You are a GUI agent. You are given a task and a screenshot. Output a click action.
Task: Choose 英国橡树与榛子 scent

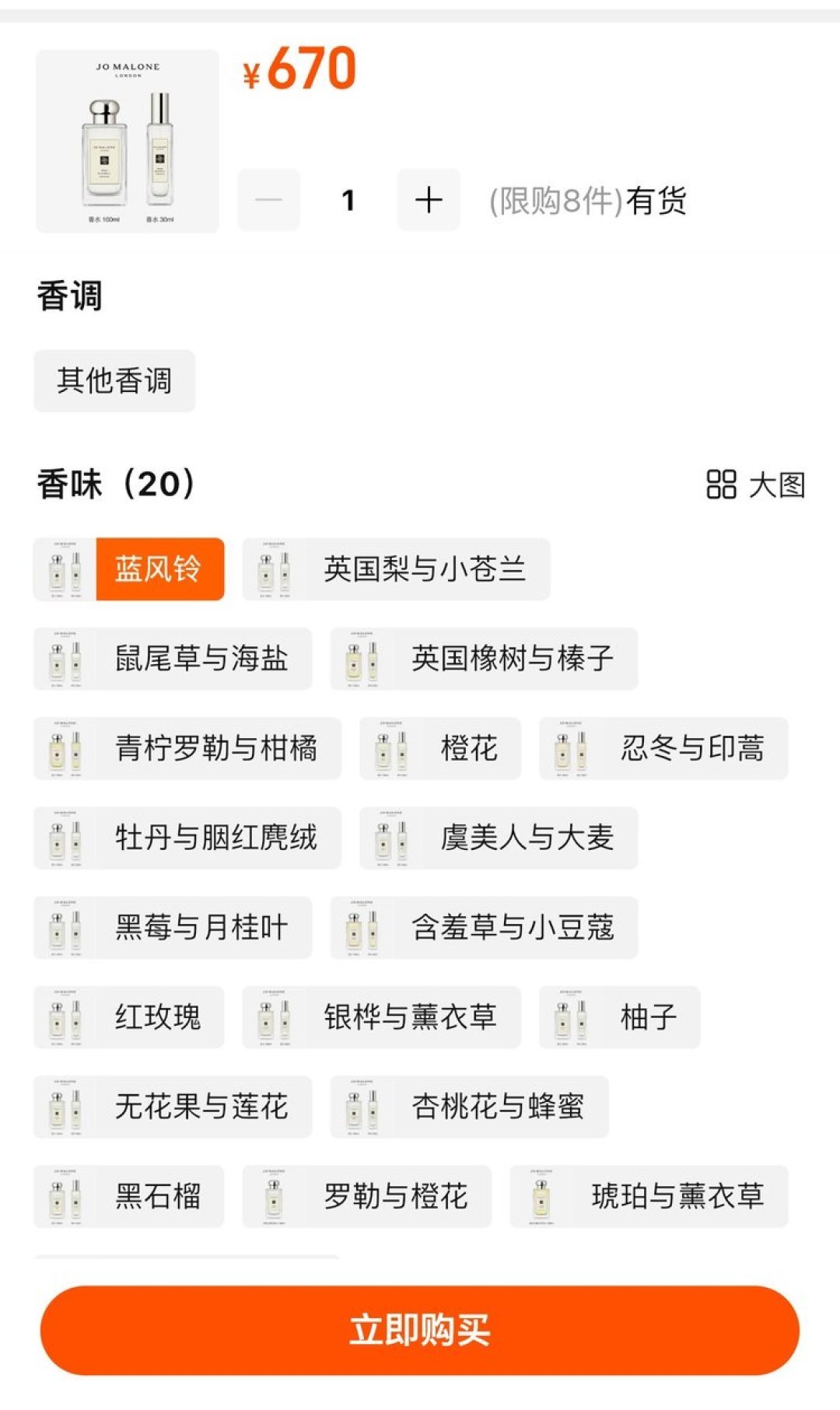pos(484,659)
